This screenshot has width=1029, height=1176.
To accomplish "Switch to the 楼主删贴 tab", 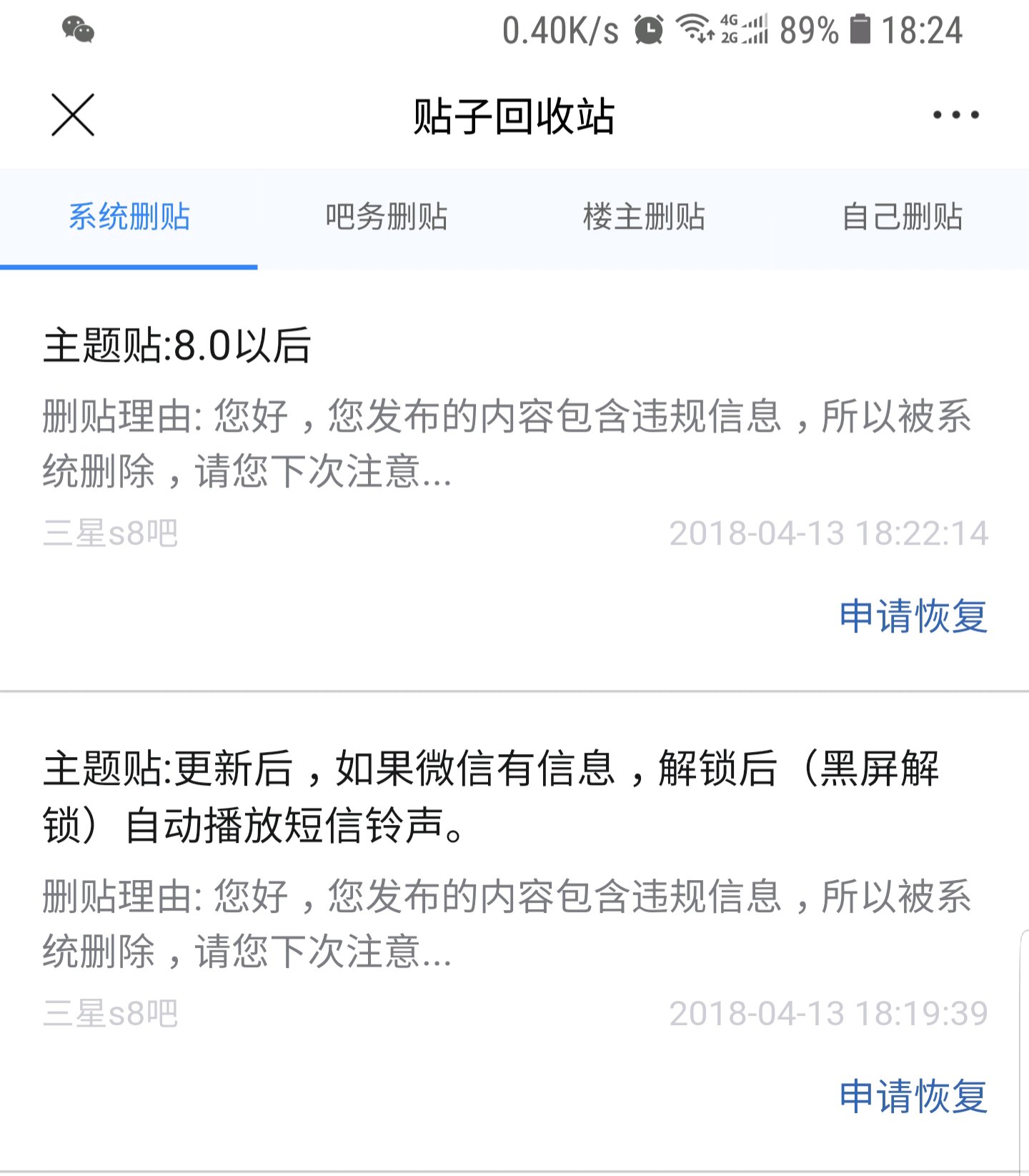I will (x=644, y=217).
